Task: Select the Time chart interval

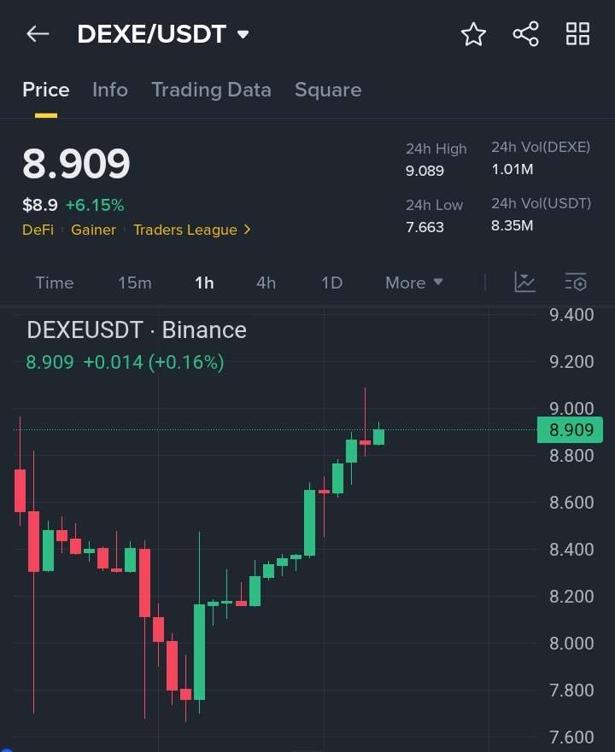Action: coord(54,283)
